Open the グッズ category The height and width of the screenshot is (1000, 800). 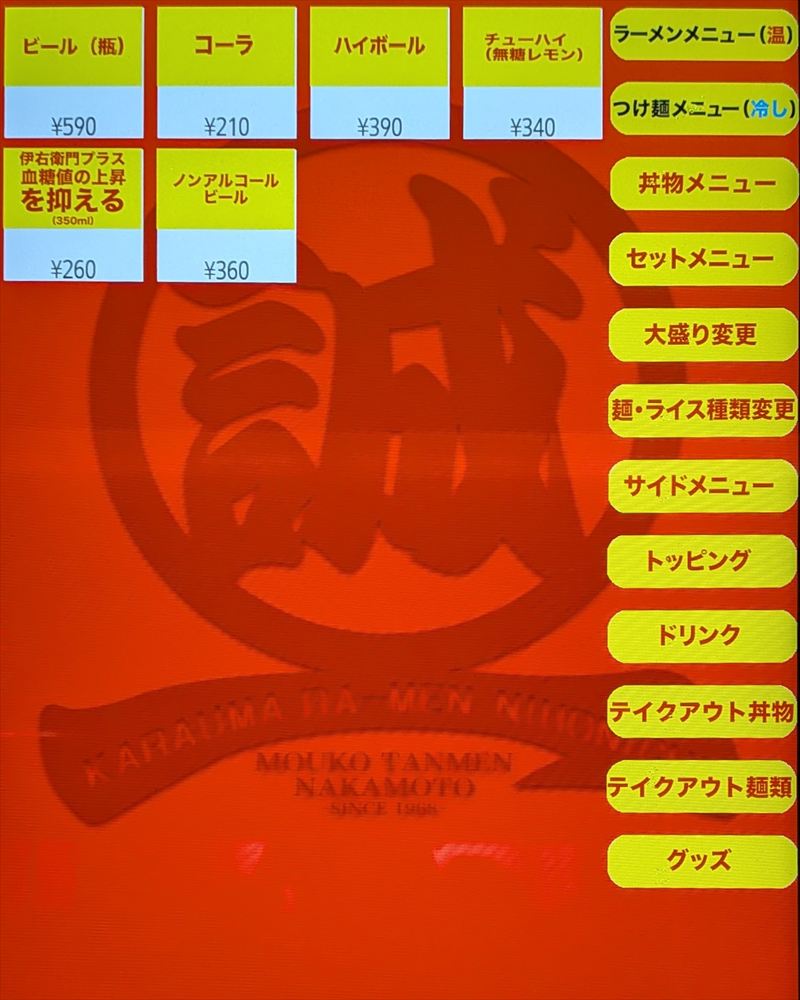pyautogui.click(x=703, y=861)
